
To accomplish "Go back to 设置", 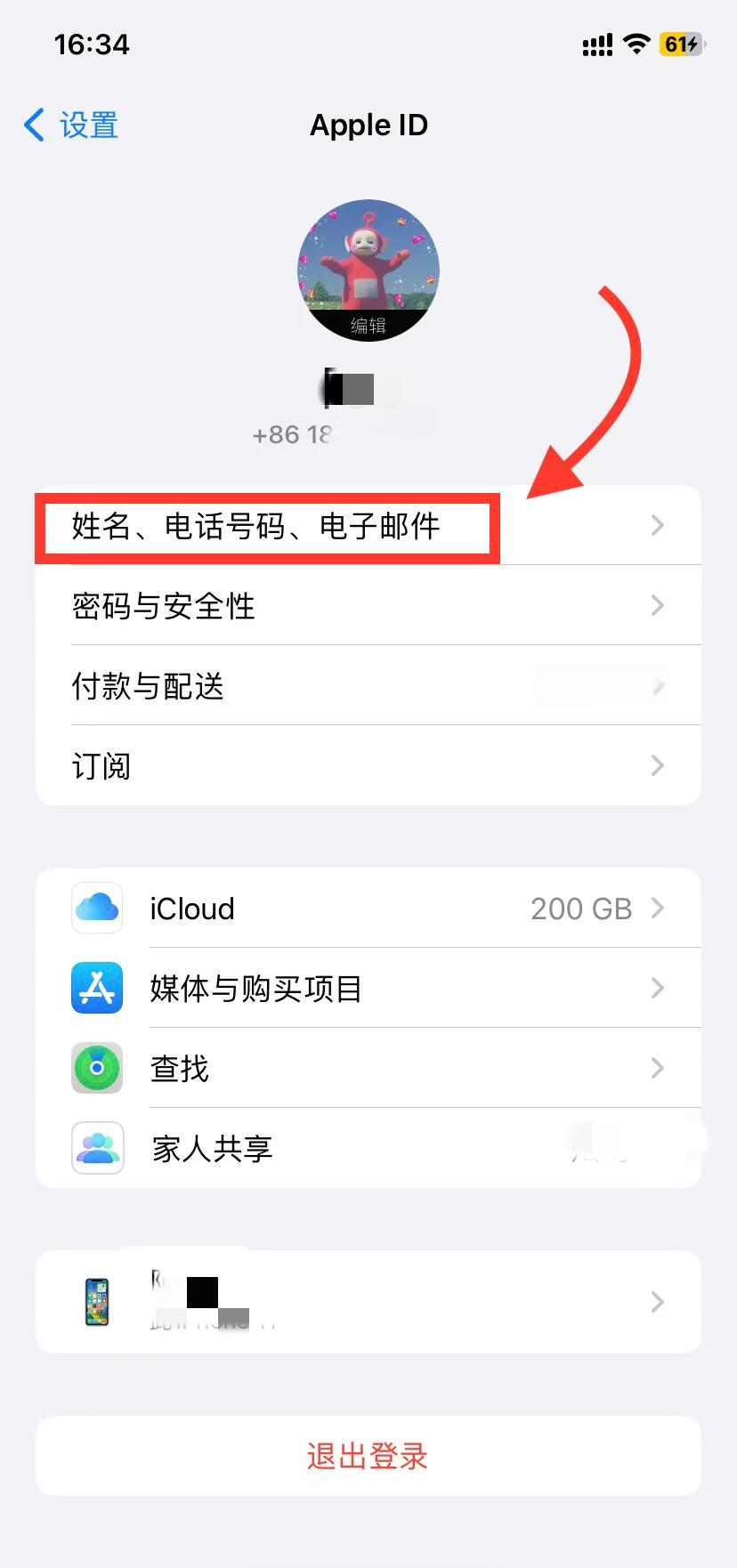I will tap(71, 125).
